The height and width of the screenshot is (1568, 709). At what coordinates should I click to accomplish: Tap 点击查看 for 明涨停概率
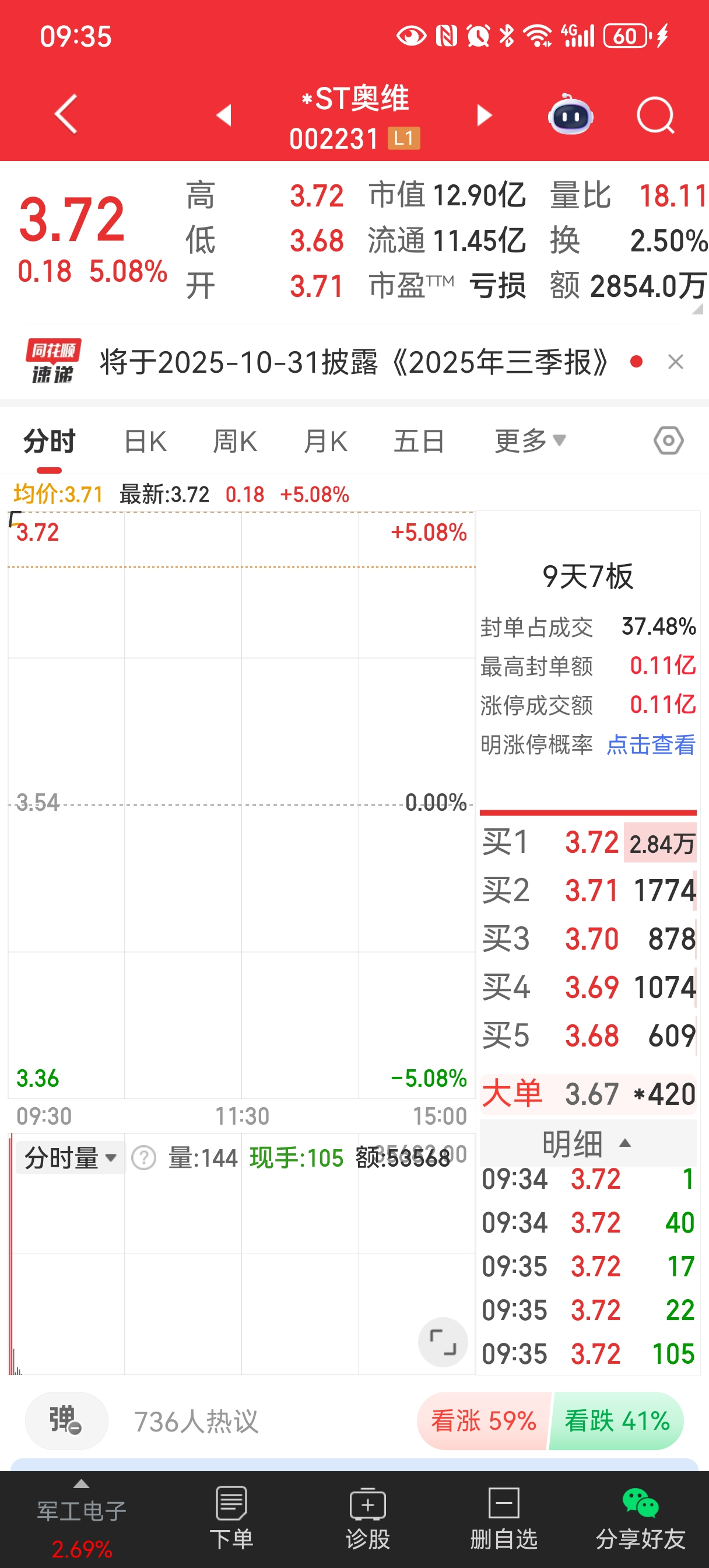tap(651, 744)
